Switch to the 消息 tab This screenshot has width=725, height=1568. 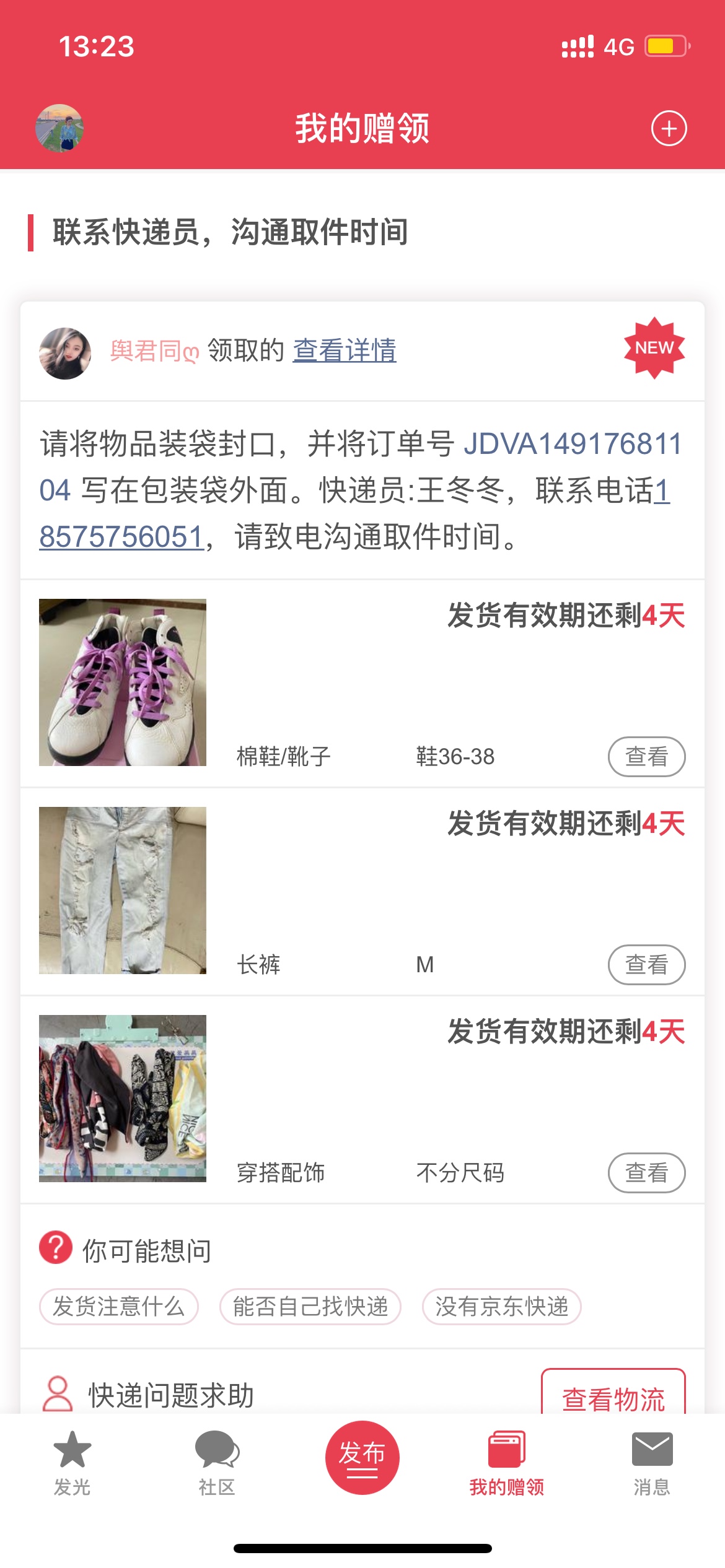tap(652, 1463)
